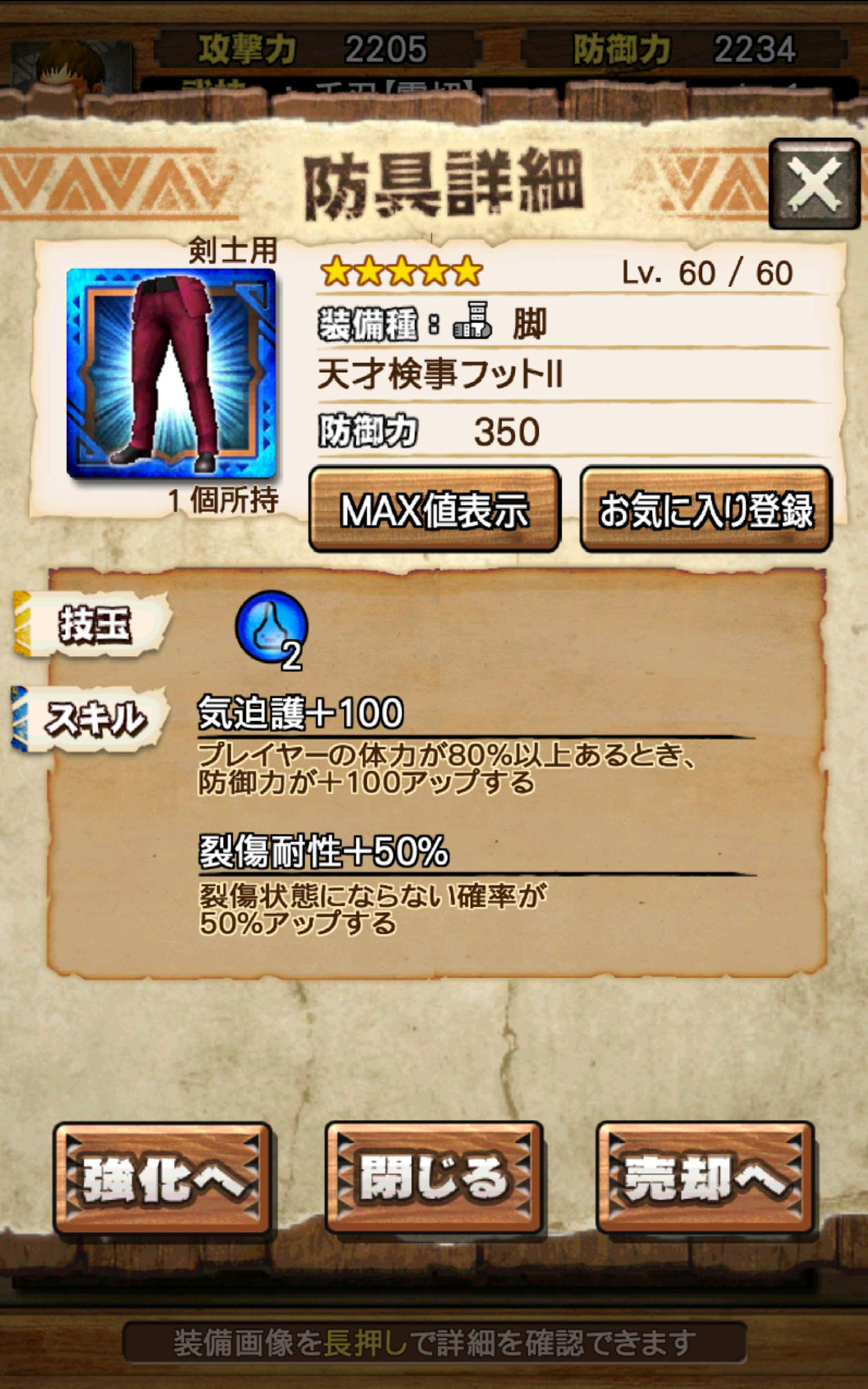Close the 防具詳細 dialog with the X
868x1389 pixels.
point(814,184)
